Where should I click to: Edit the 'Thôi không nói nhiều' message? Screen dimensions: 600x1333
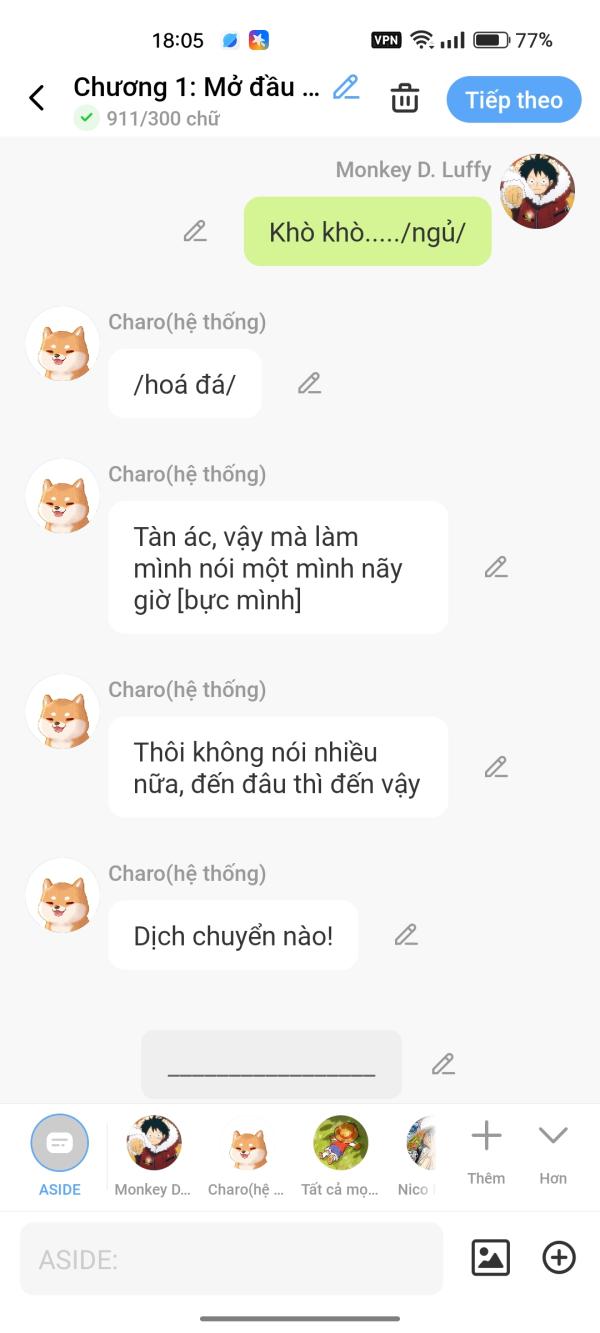(496, 767)
